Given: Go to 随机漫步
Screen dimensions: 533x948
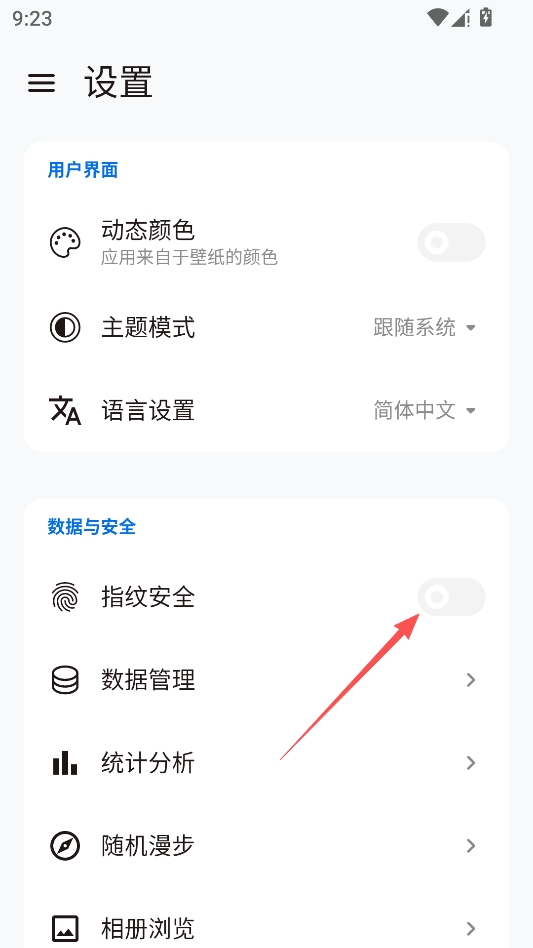Looking at the screenshot, I should coord(266,845).
